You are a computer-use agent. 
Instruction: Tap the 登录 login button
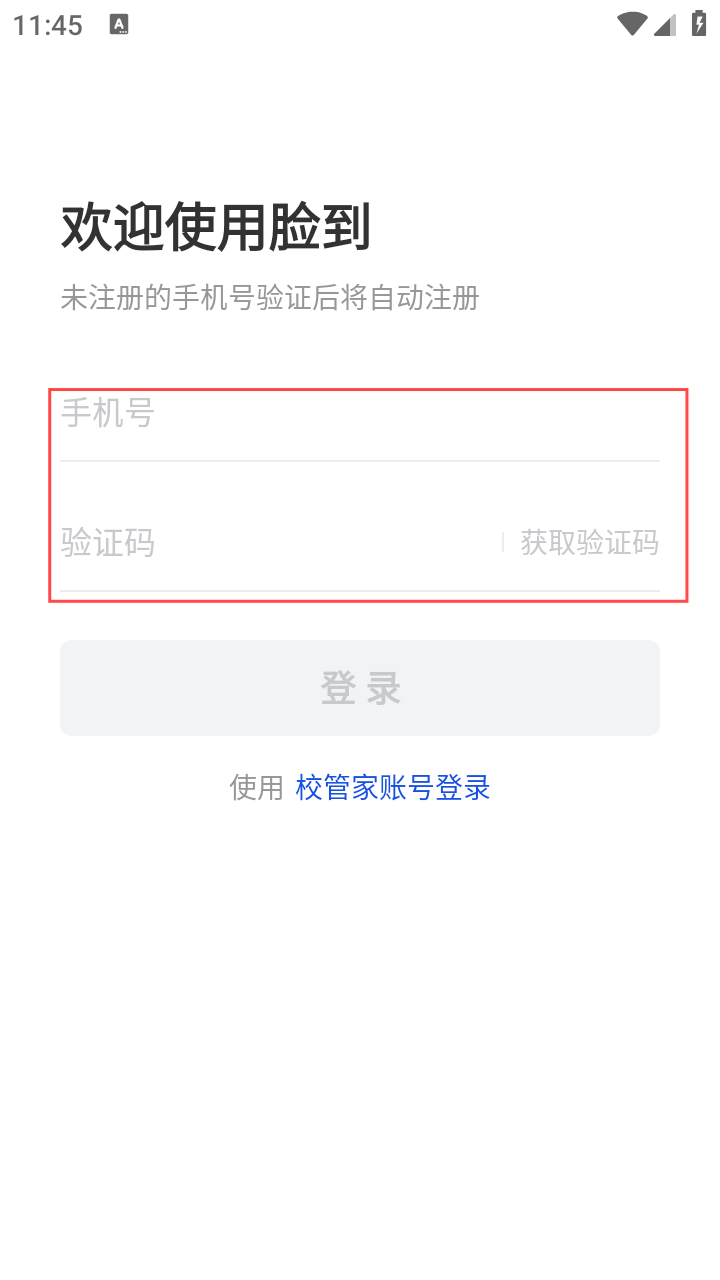point(360,688)
